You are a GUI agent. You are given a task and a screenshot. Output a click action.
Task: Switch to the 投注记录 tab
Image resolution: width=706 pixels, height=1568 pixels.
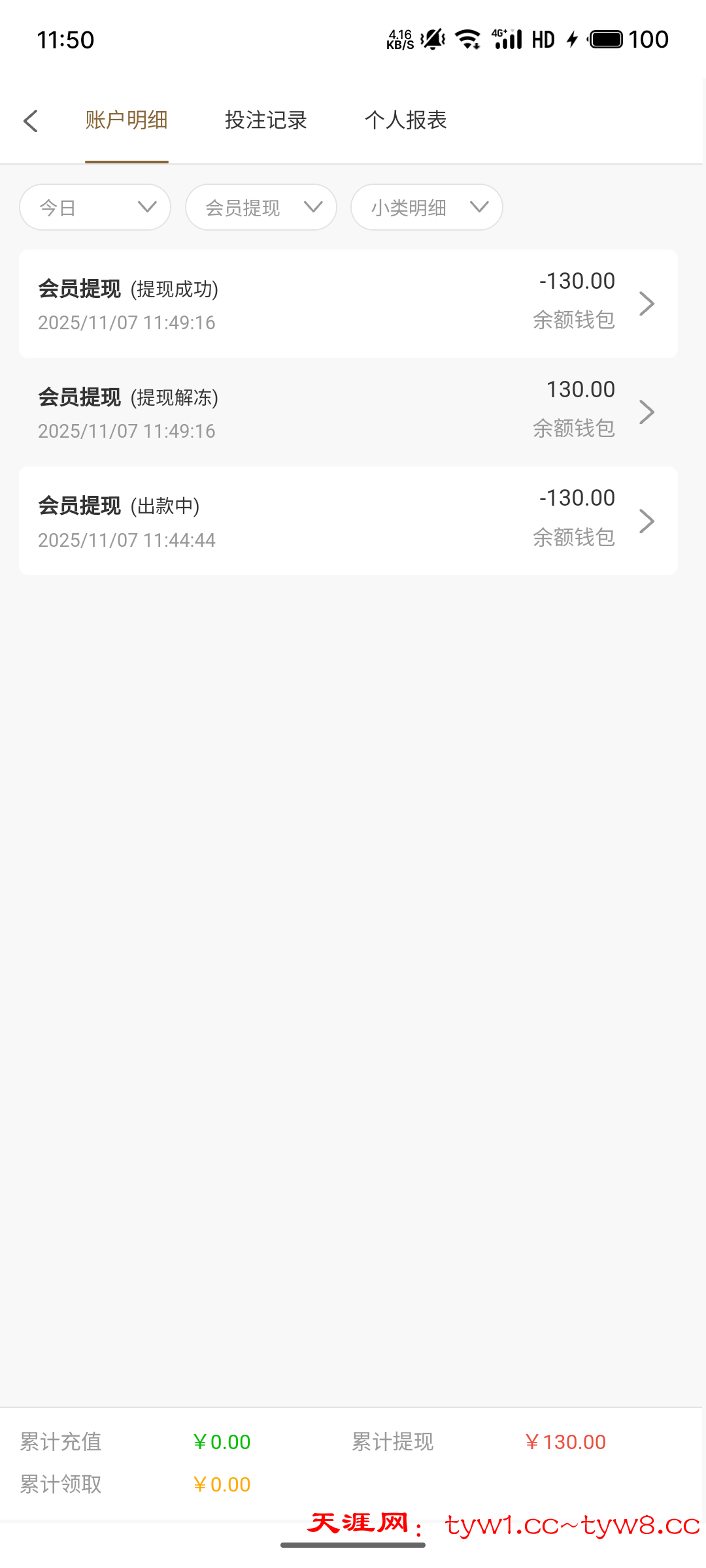(x=266, y=121)
